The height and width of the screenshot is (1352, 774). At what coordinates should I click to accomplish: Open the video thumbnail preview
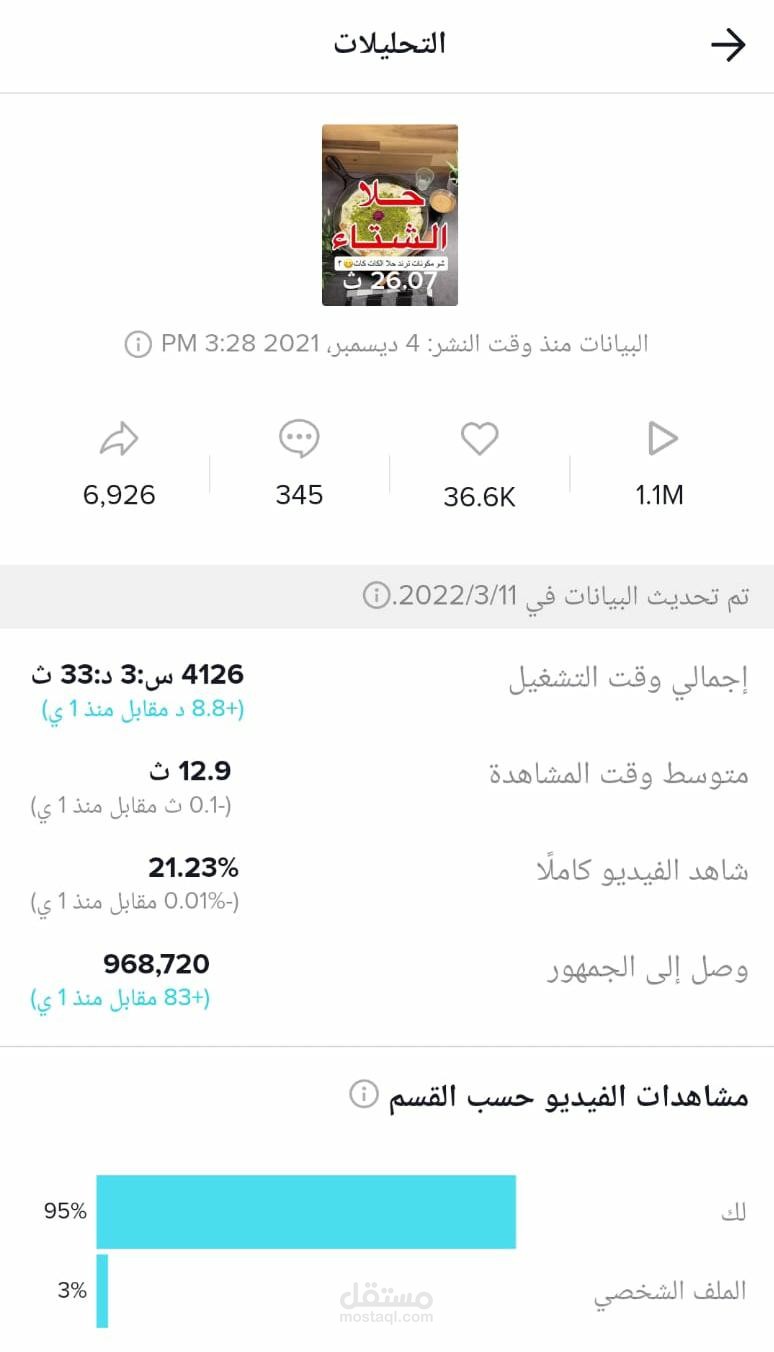389,215
